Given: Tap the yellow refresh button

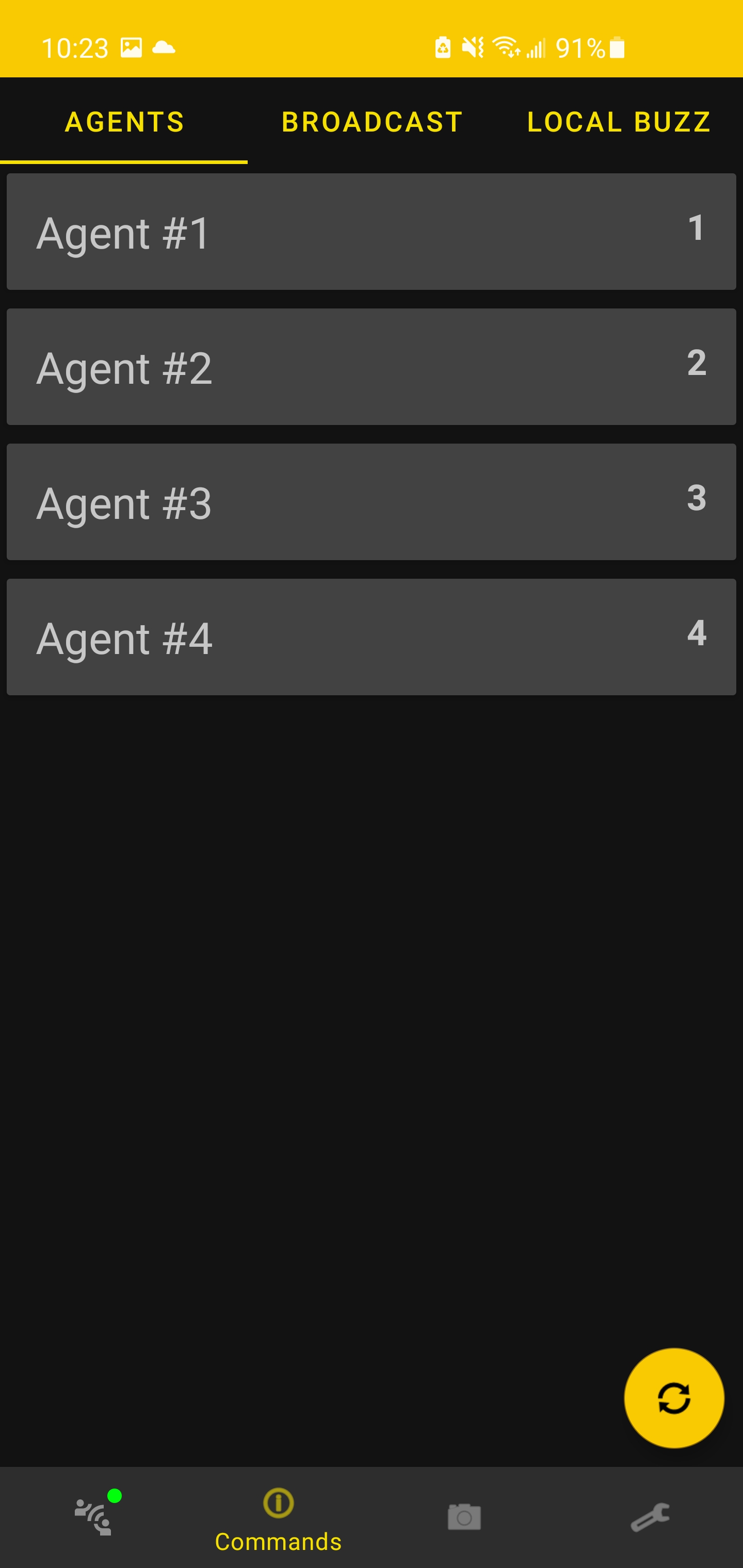Looking at the screenshot, I should (673, 1398).
